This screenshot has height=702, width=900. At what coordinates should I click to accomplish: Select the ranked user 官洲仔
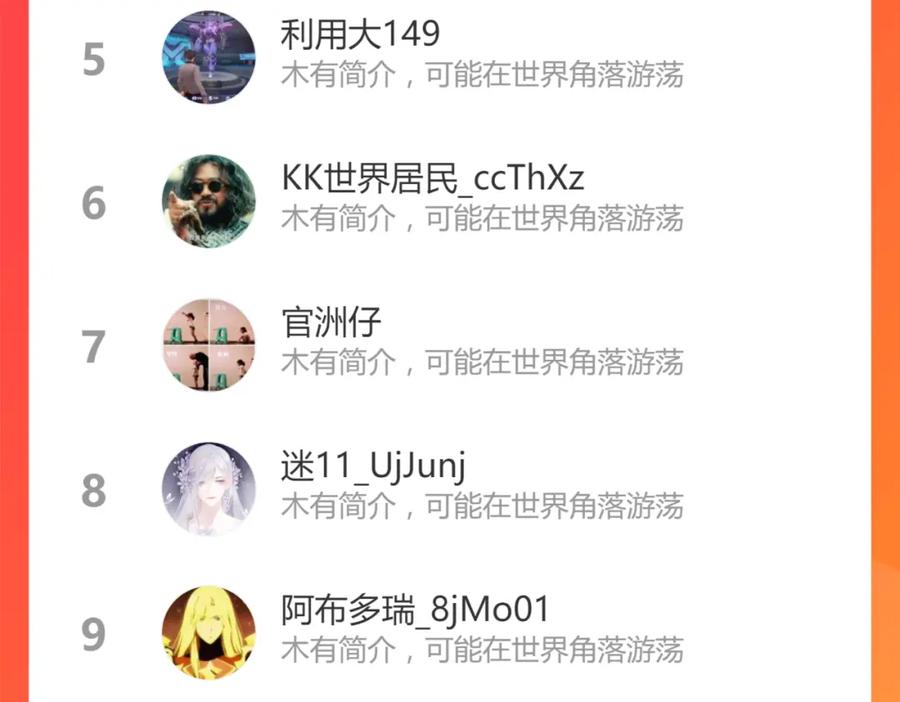coord(449,345)
